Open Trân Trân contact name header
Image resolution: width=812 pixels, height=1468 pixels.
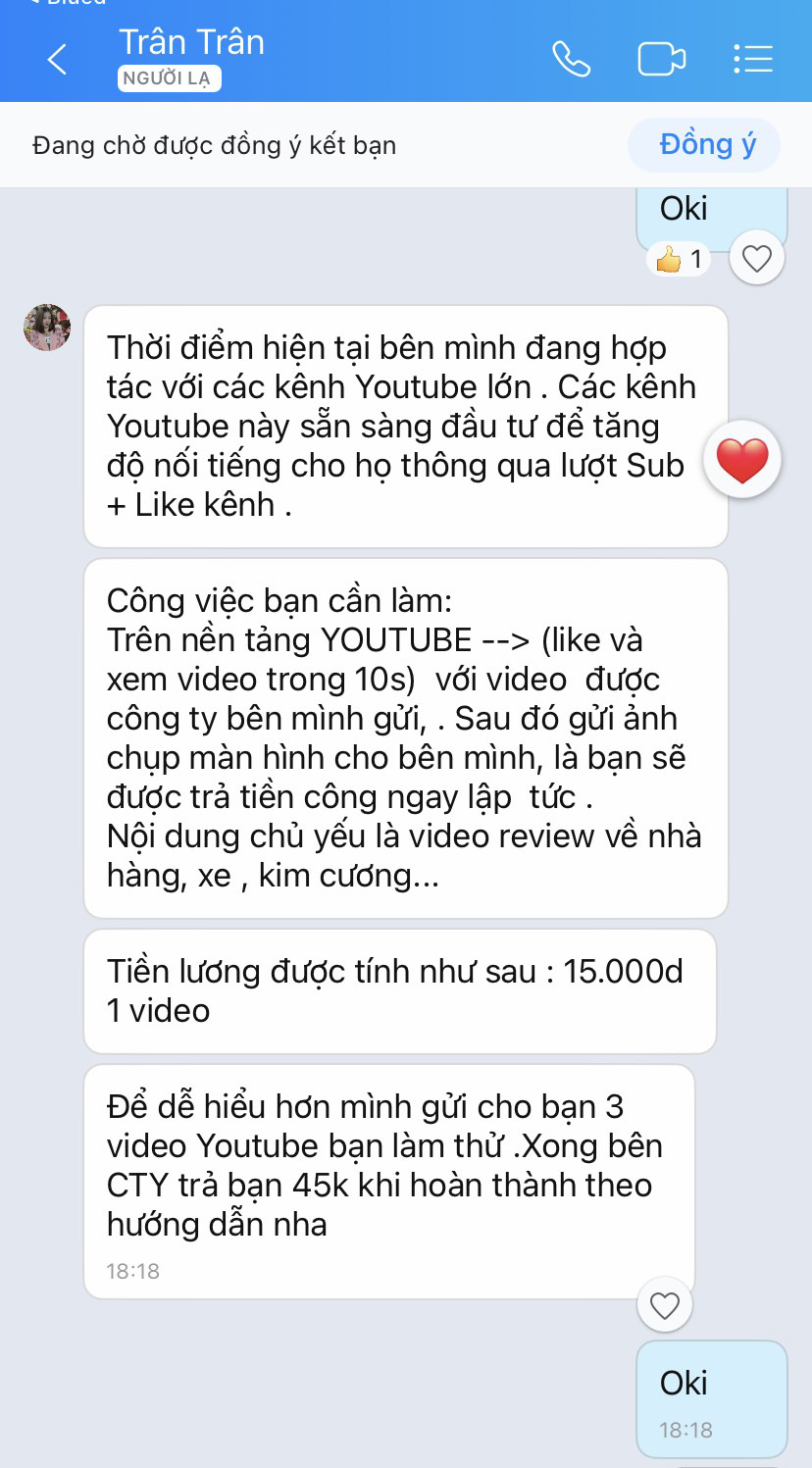click(191, 43)
